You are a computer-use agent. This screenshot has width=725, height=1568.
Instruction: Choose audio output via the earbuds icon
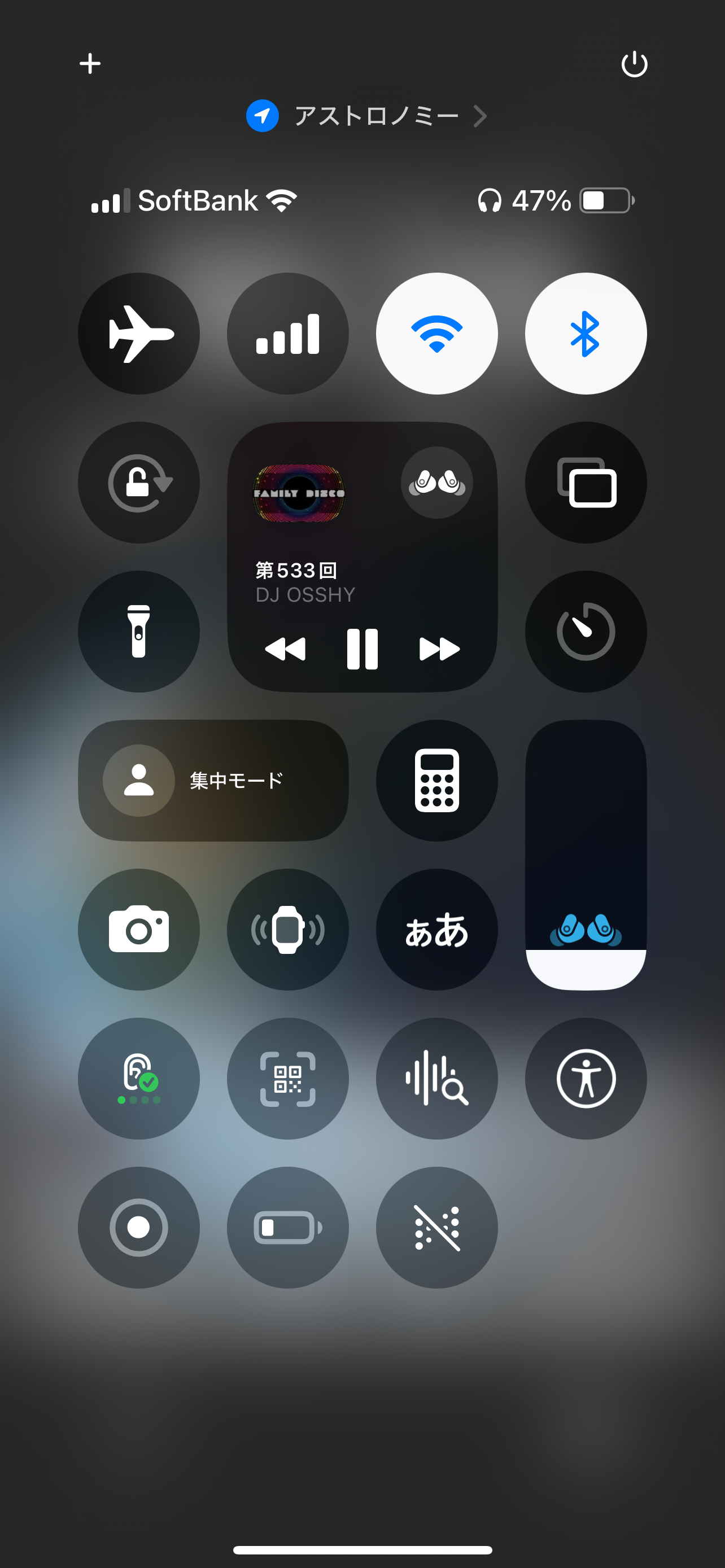[x=436, y=483]
